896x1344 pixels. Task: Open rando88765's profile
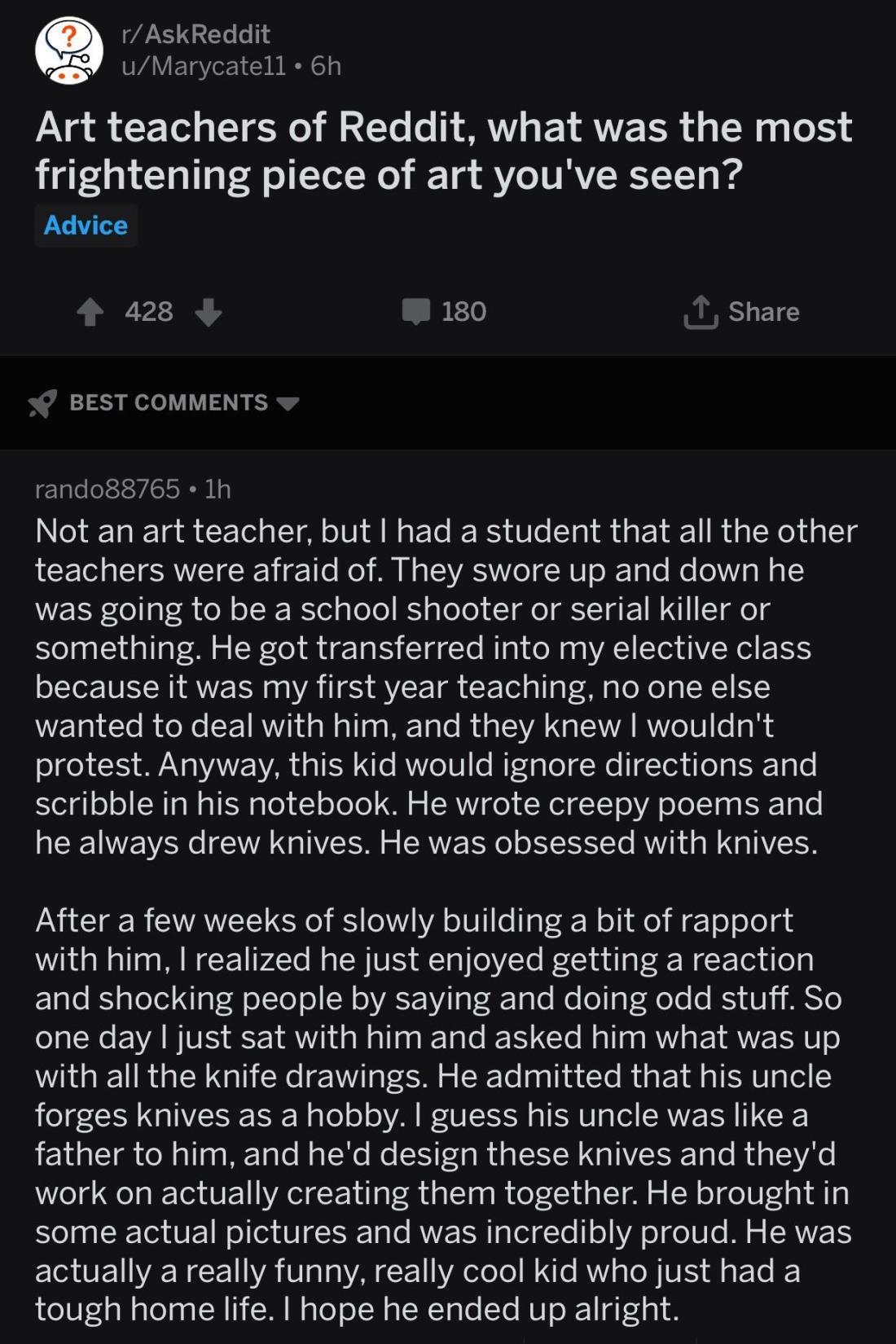click(107, 489)
